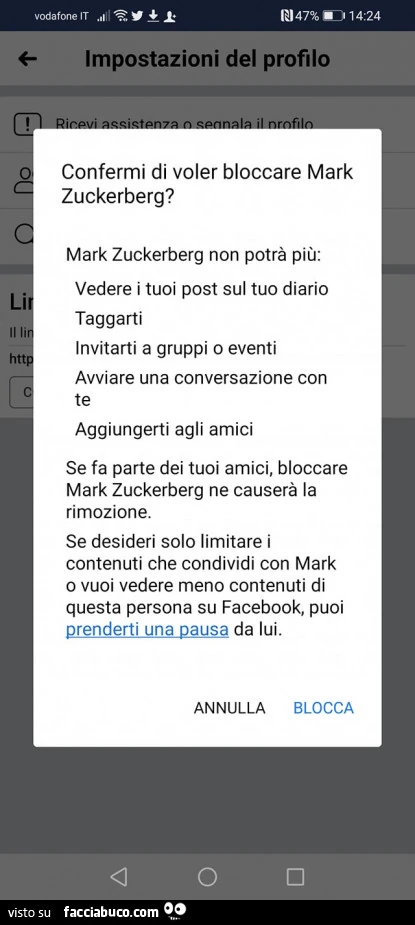Screen dimensions: 415x925
Task: Confirm blocking by tapping Blocca
Action: (x=323, y=707)
